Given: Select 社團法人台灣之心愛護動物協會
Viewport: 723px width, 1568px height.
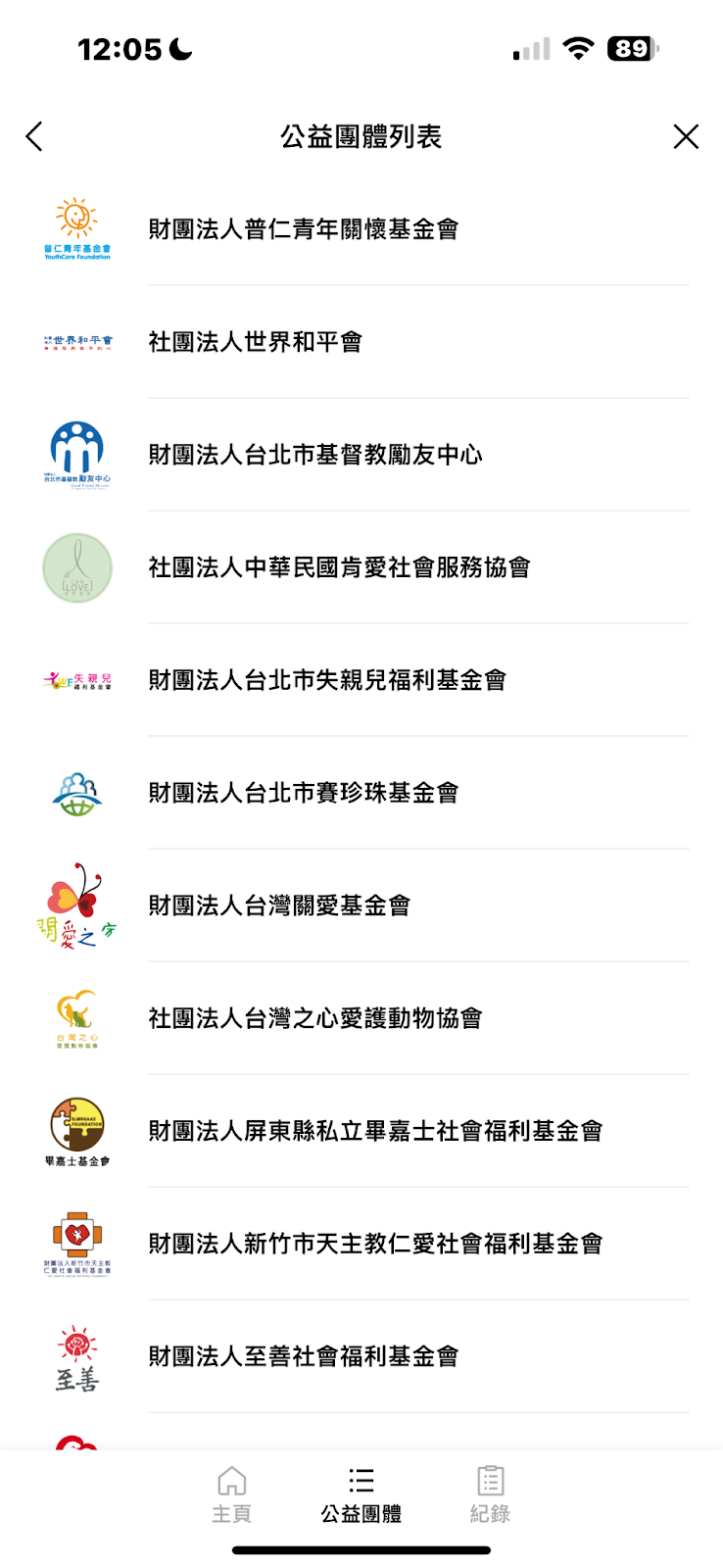Looking at the screenshot, I should [x=361, y=1018].
